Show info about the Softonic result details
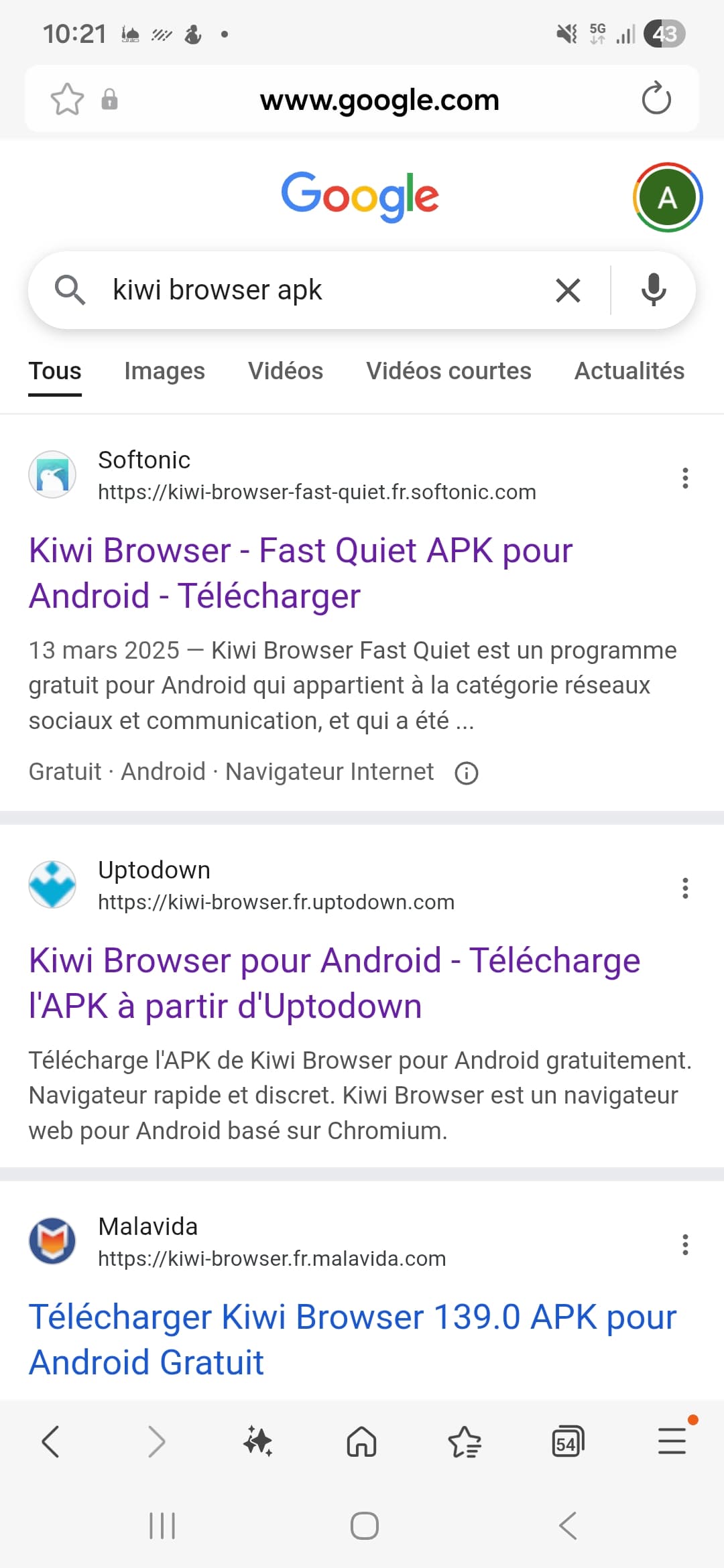The width and height of the screenshot is (724, 1568). pos(467,773)
